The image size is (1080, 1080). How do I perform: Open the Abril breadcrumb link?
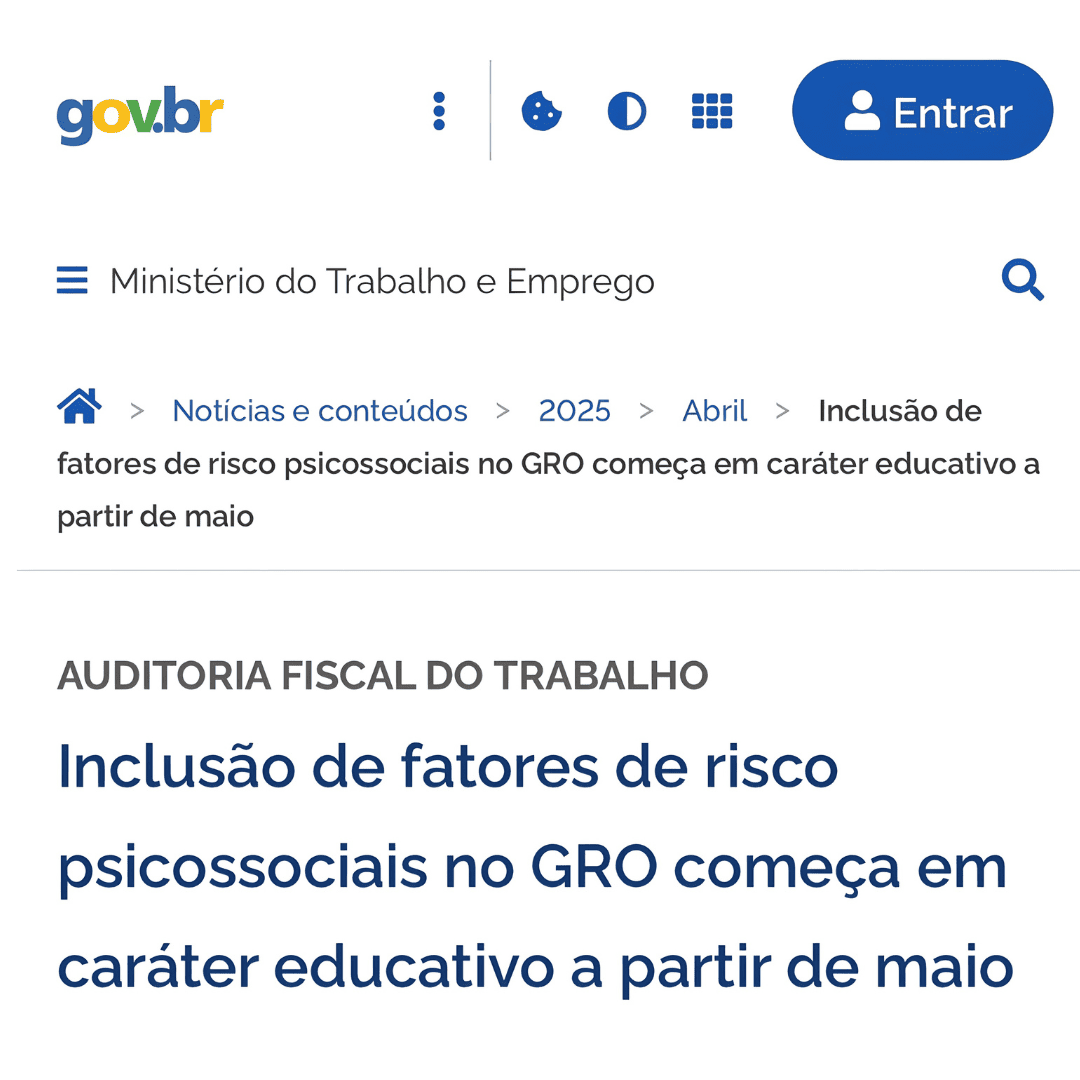[714, 411]
